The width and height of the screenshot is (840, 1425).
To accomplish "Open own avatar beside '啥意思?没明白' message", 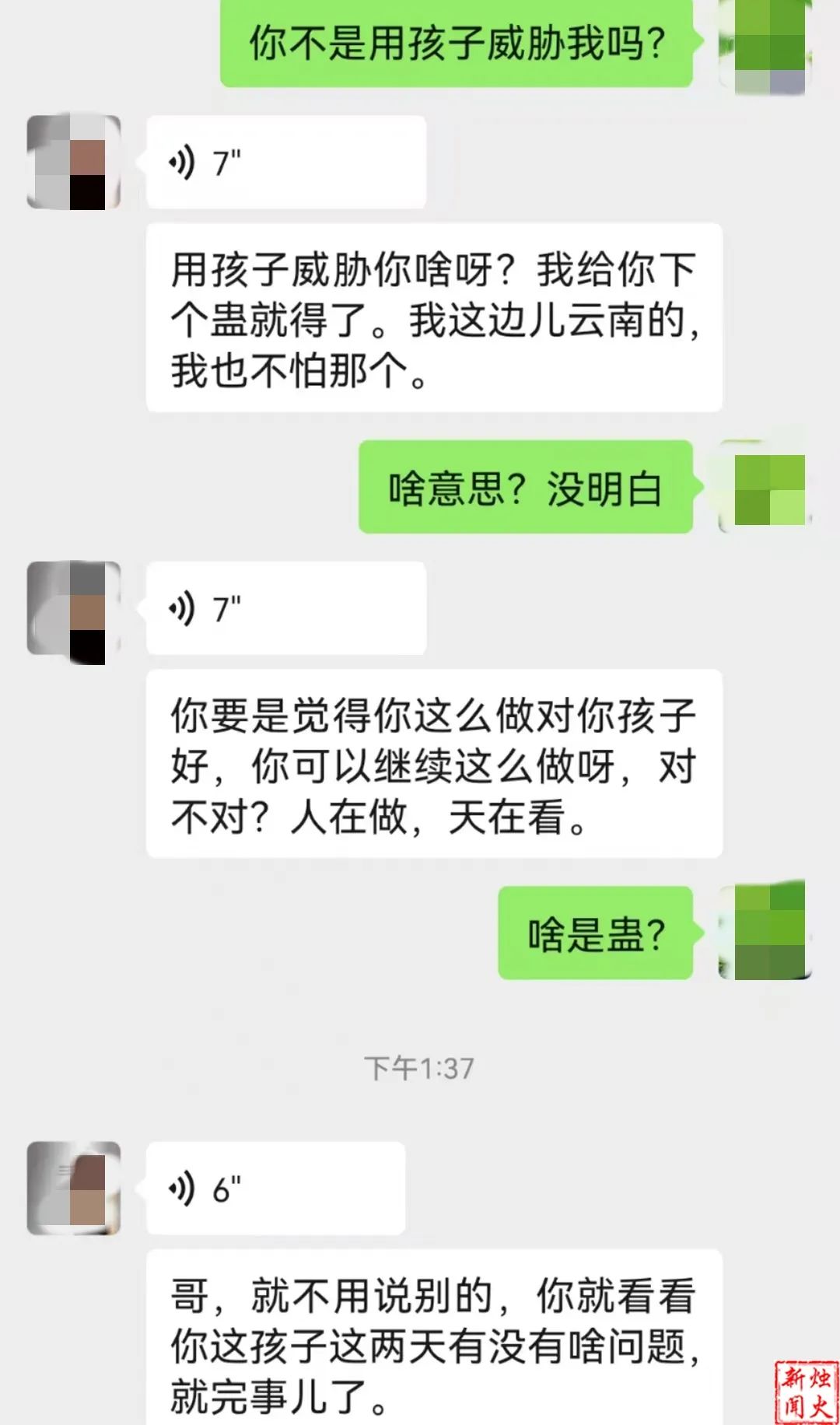I will click(x=765, y=488).
